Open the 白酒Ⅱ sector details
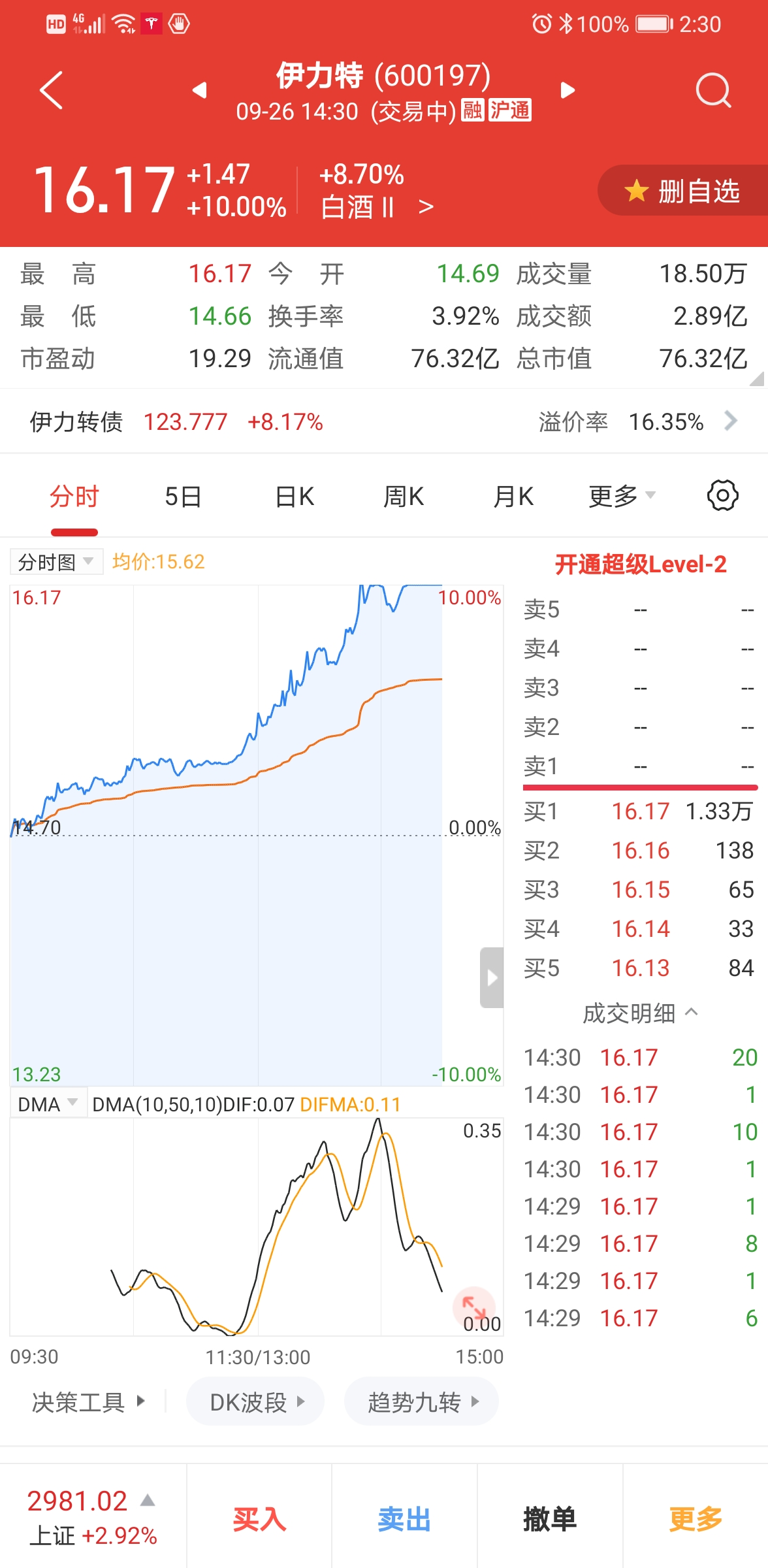The width and height of the screenshot is (768, 1568). [x=377, y=207]
